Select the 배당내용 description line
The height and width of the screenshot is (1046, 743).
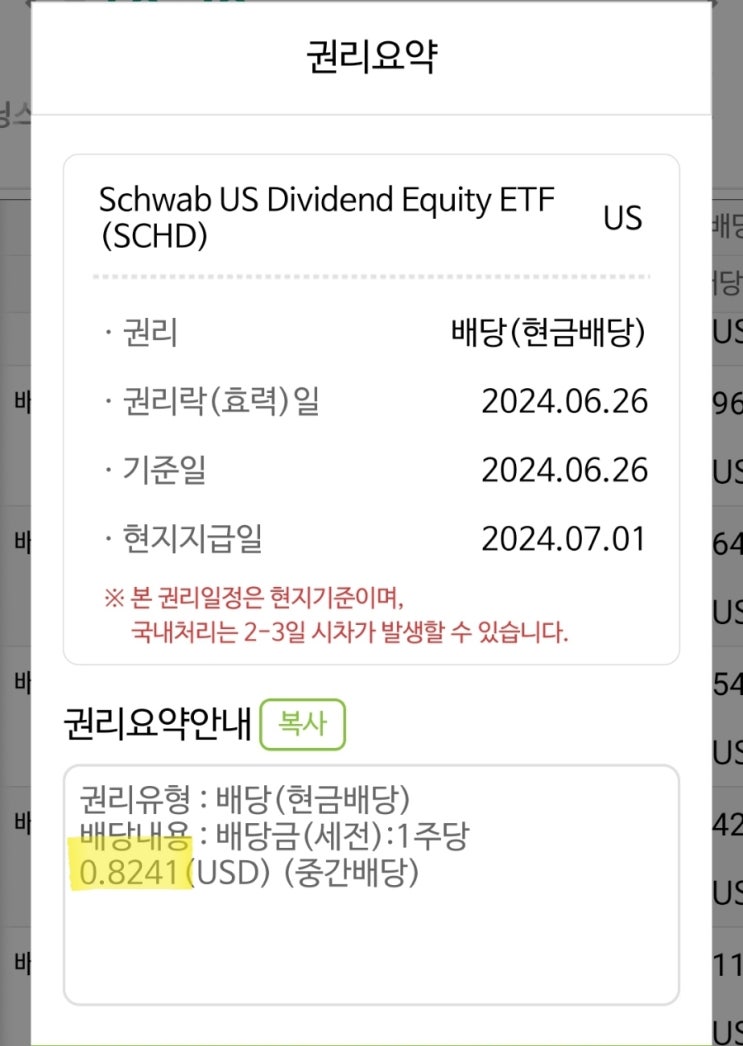271,834
